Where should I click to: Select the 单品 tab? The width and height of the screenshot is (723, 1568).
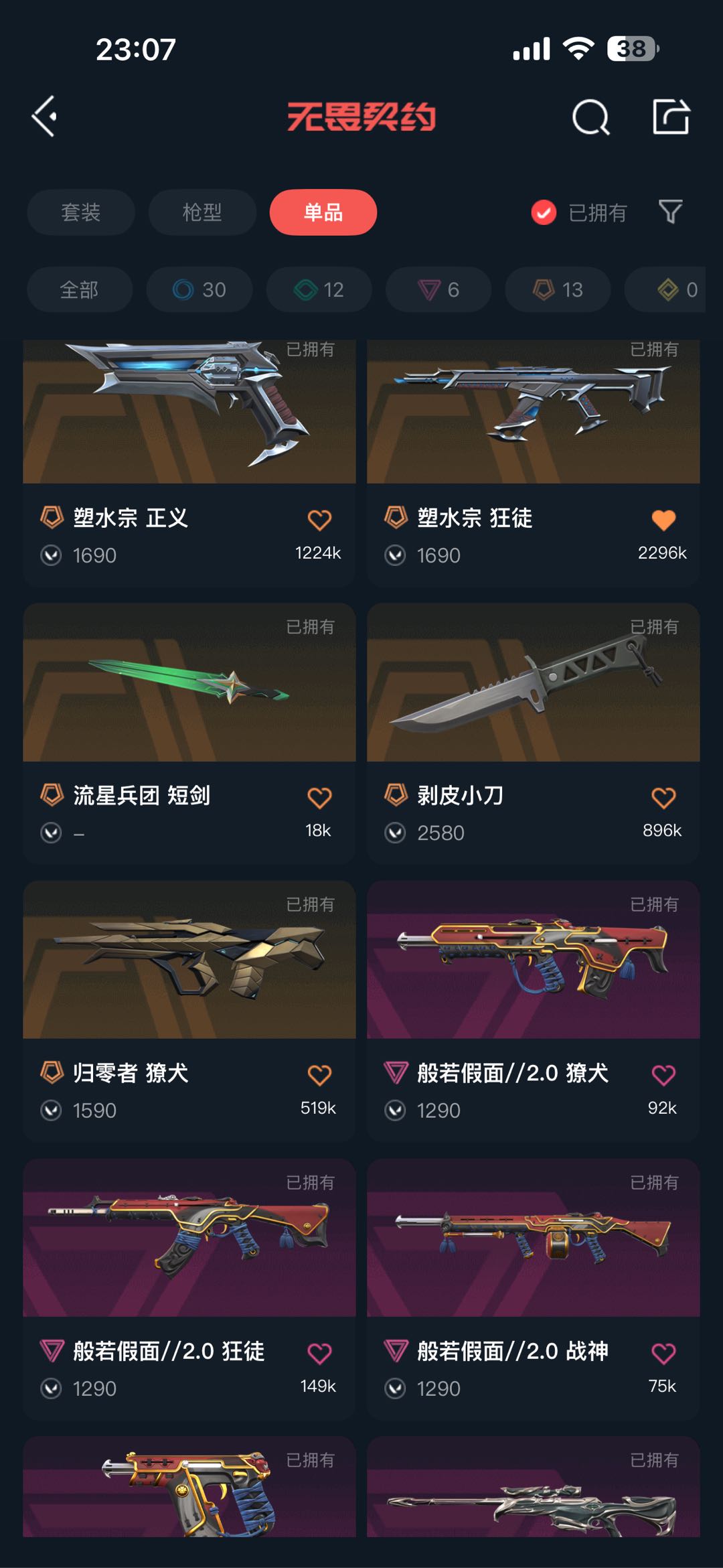pyautogui.click(x=323, y=212)
